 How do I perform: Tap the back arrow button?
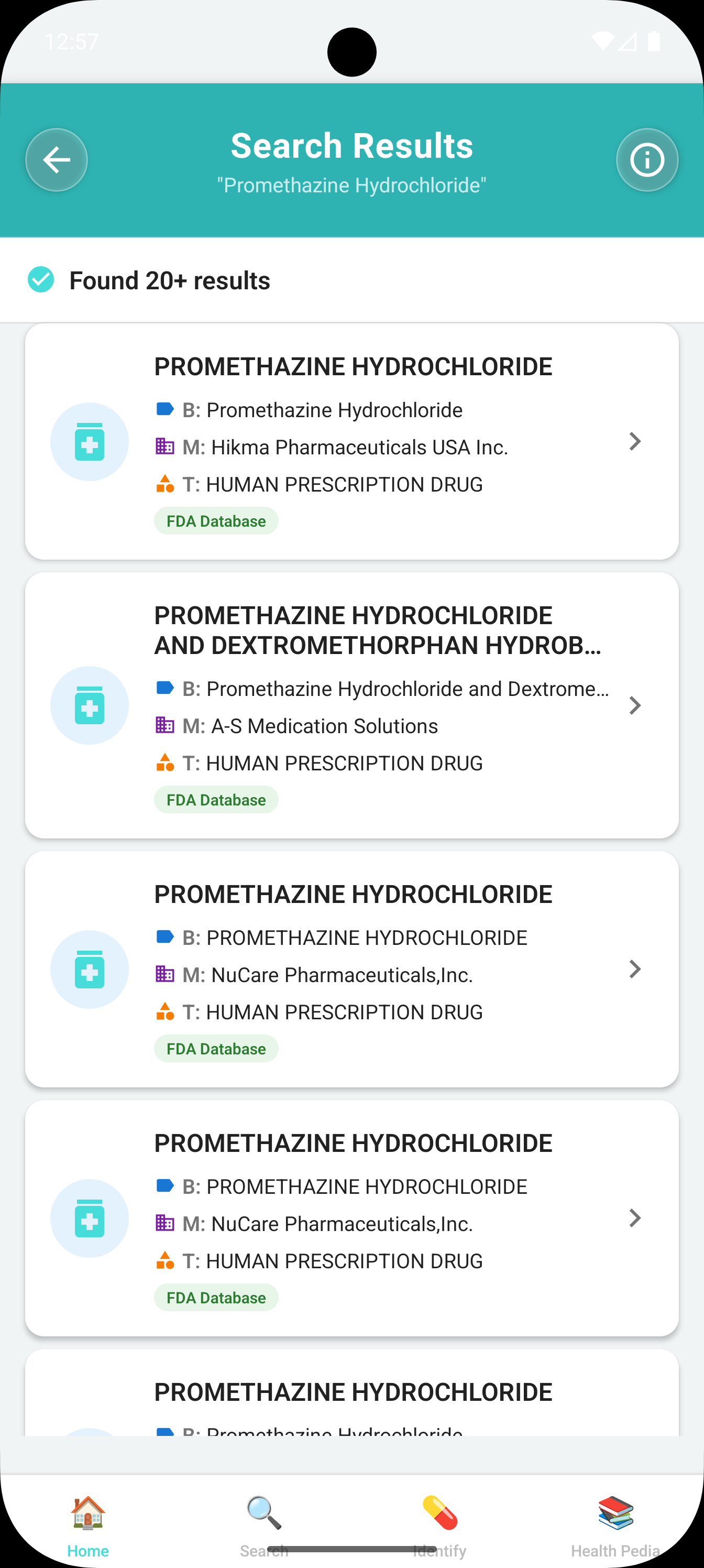[x=56, y=159]
